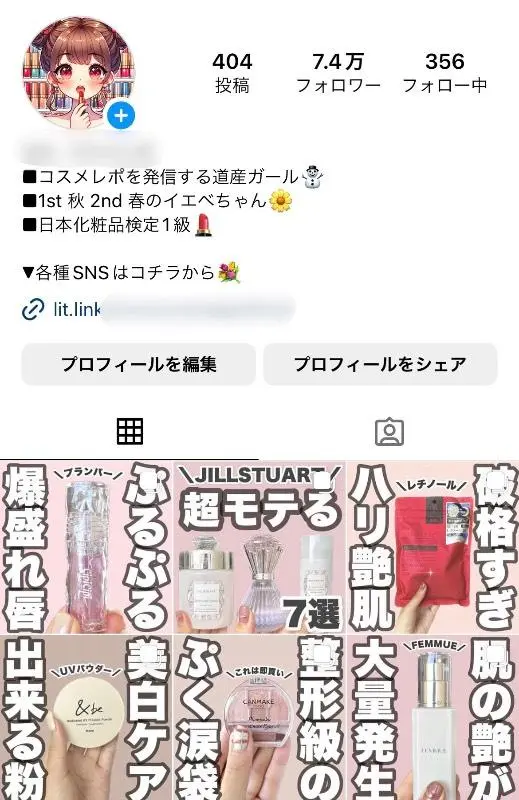Open the FEMMUE post

click(433, 717)
